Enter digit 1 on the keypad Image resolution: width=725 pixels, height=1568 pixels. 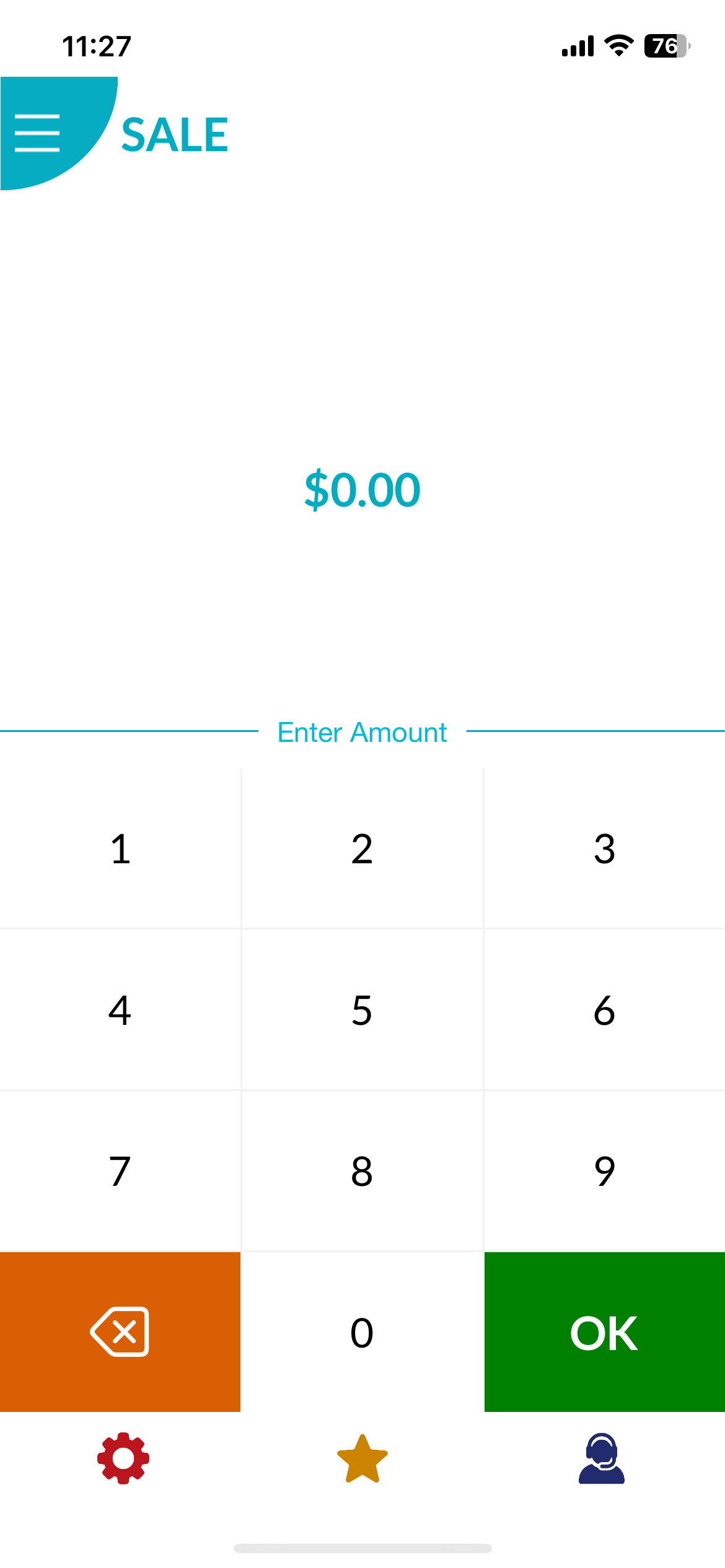point(120,848)
